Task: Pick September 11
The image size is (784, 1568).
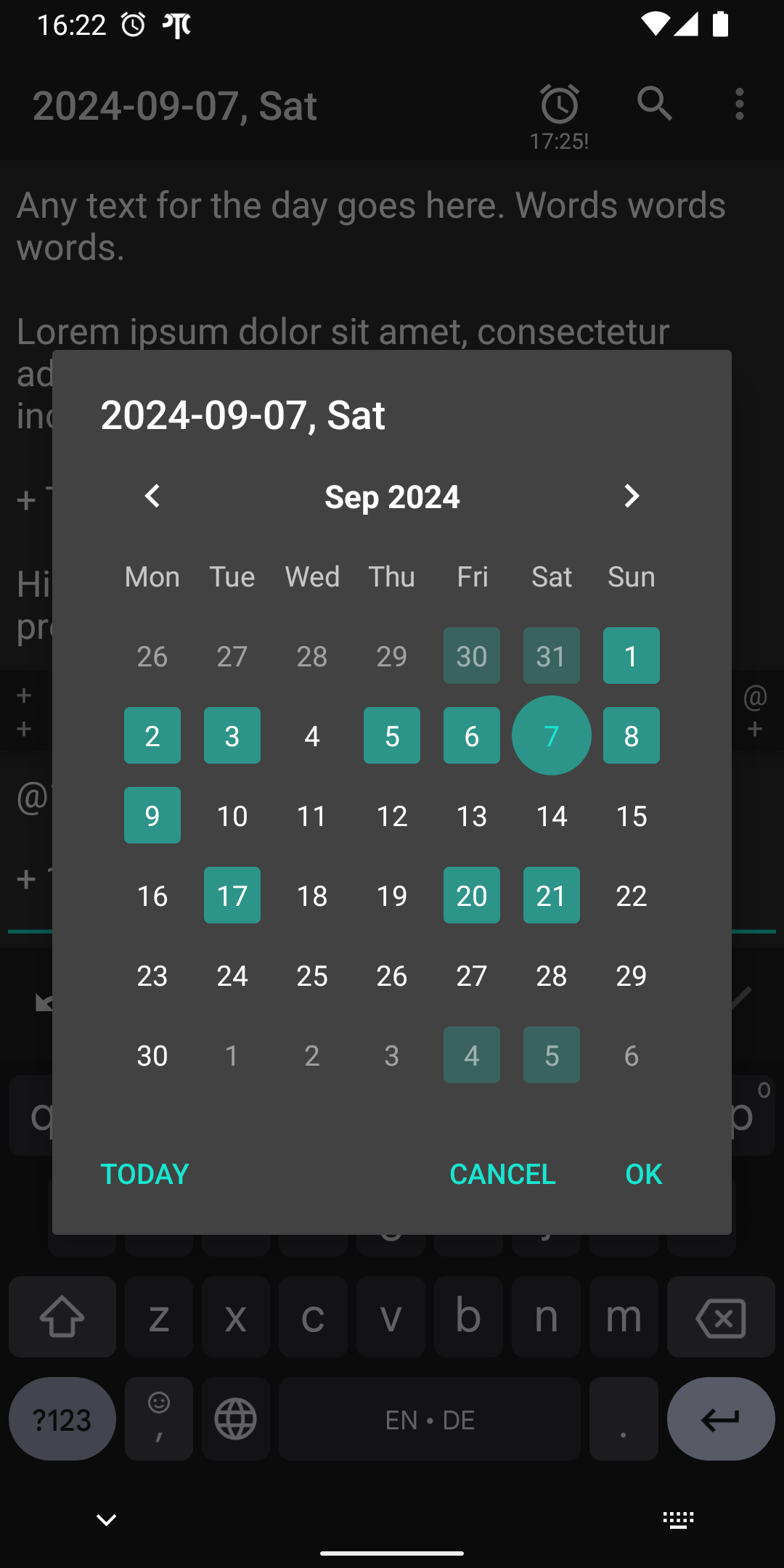Action: [312, 816]
